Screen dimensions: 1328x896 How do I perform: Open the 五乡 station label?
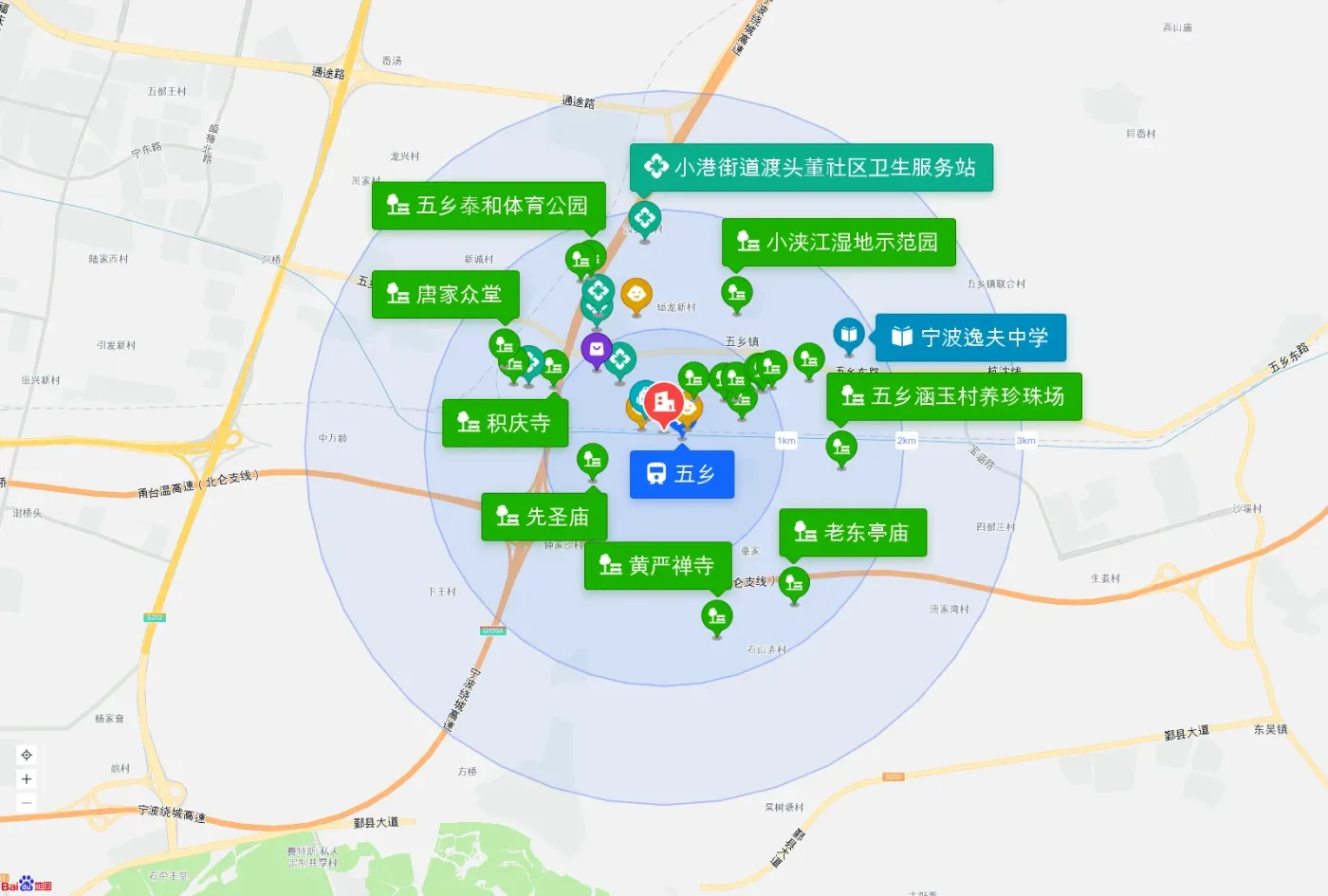[682, 474]
